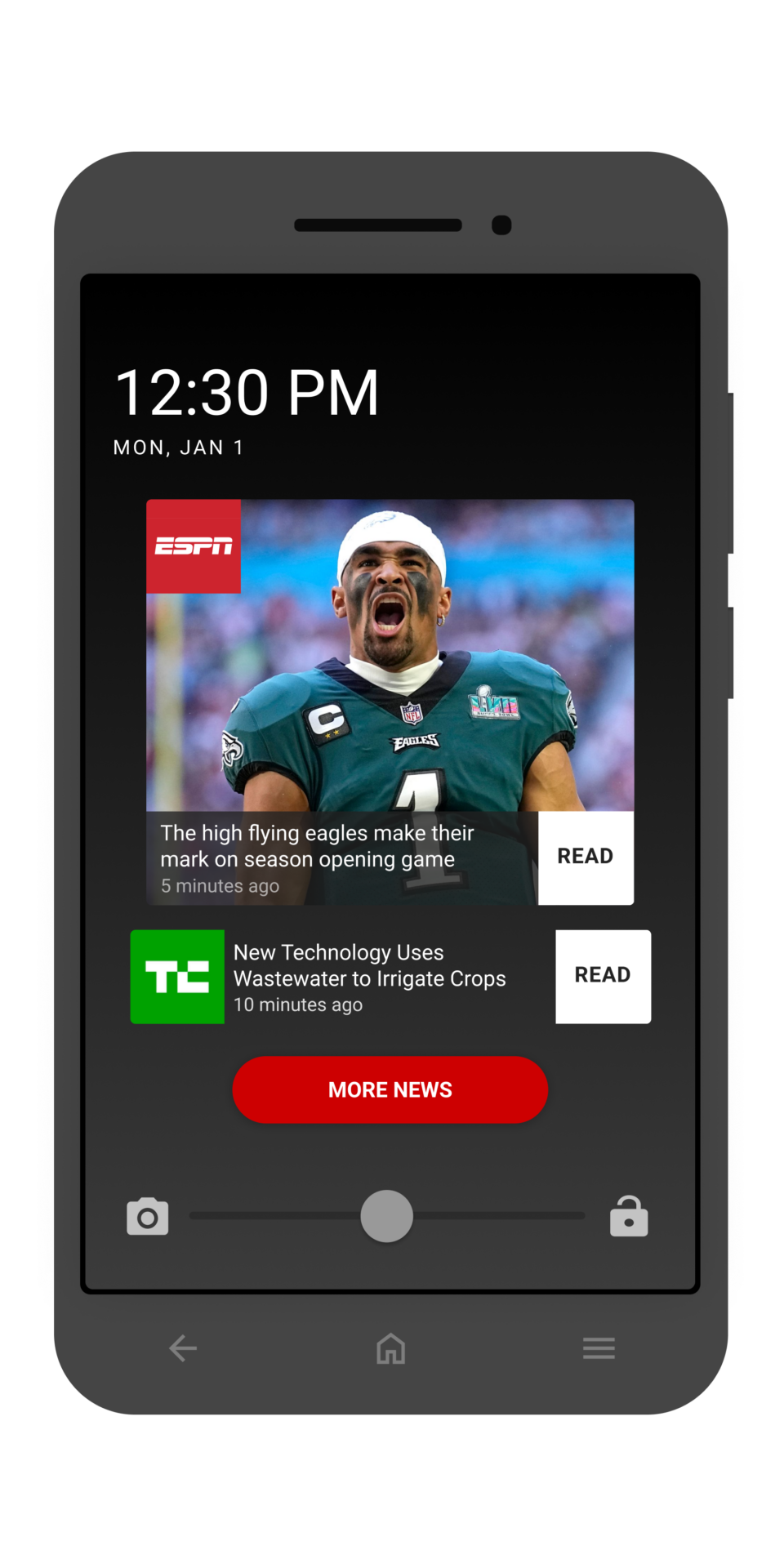Open the camera shortcut
This screenshot has height=1568, width=784.
[148, 1217]
